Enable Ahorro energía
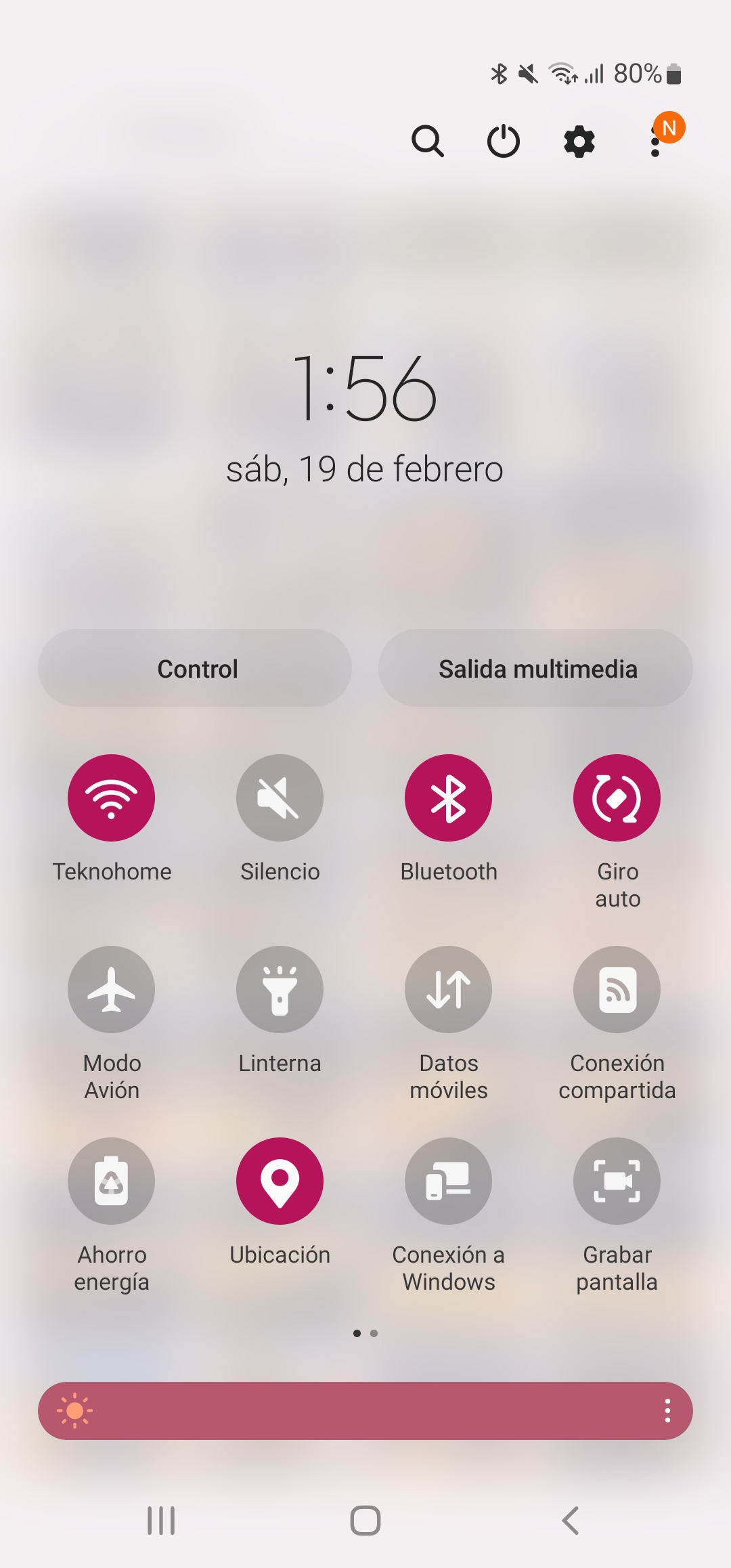This screenshot has height=1568, width=731. [x=112, y=1181]
